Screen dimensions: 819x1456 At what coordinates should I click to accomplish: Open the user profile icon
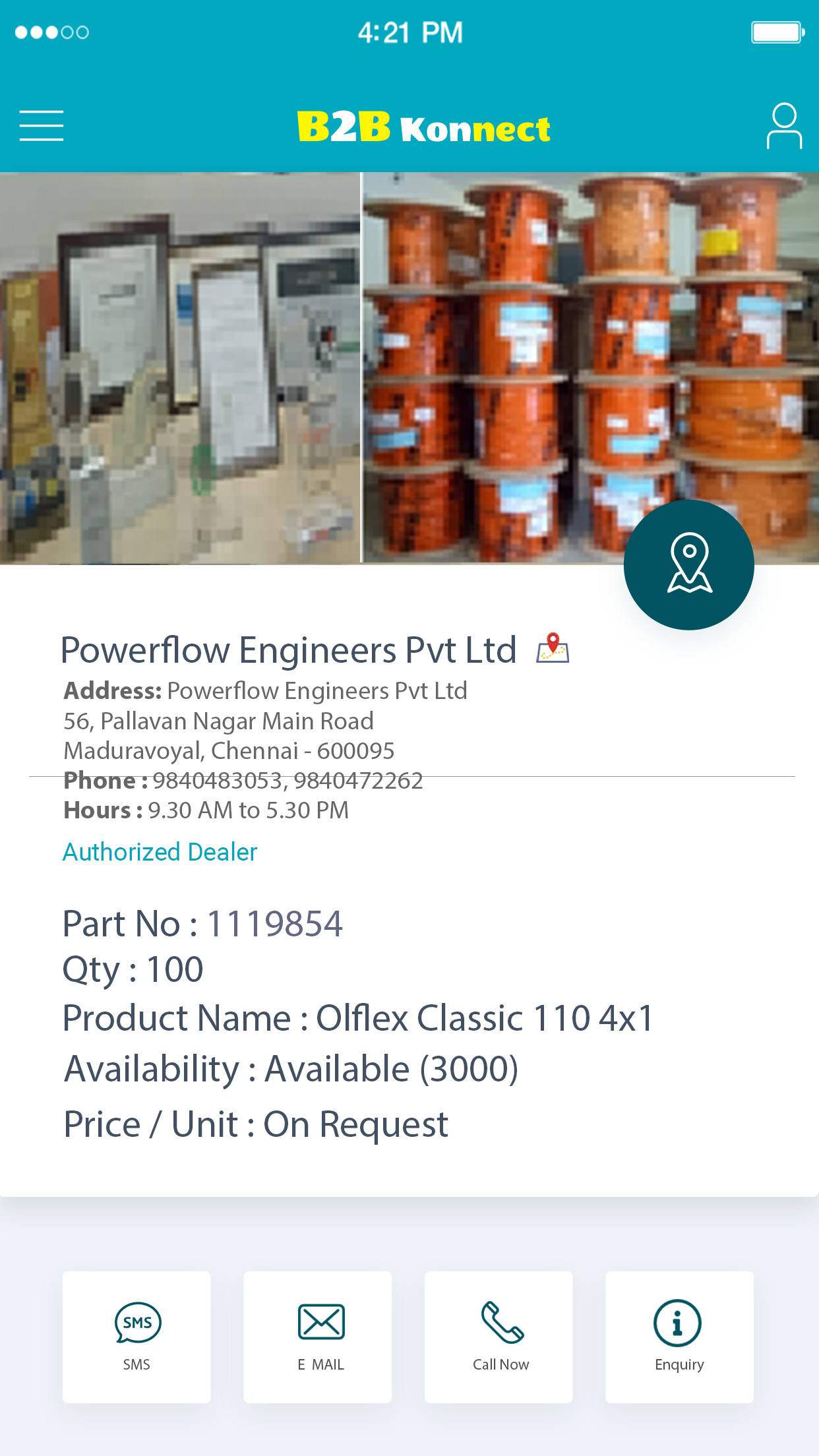pyautogui.click(x=783, y=125)
